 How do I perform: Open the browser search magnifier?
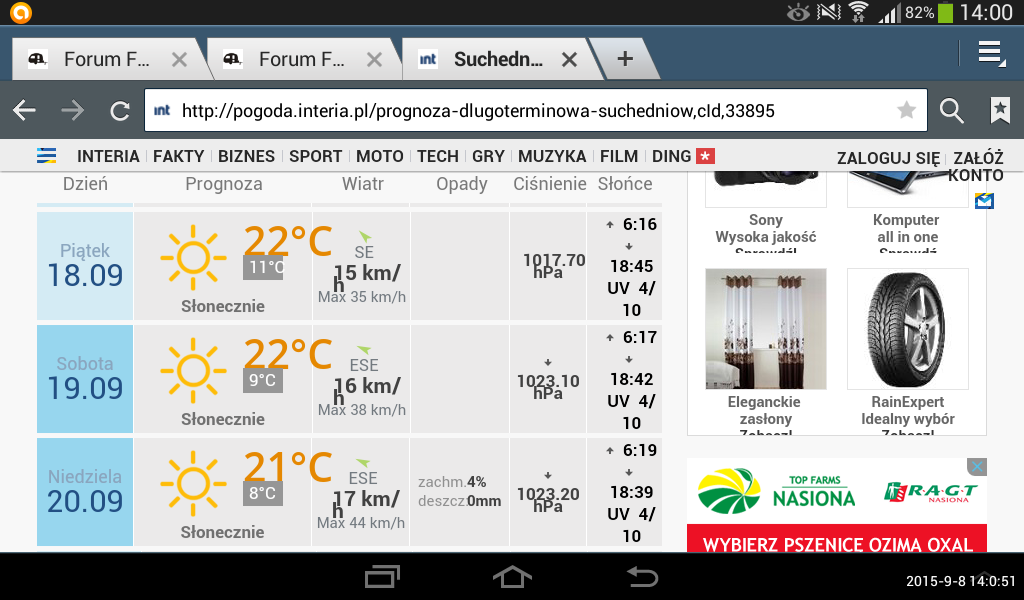[952, 110]
